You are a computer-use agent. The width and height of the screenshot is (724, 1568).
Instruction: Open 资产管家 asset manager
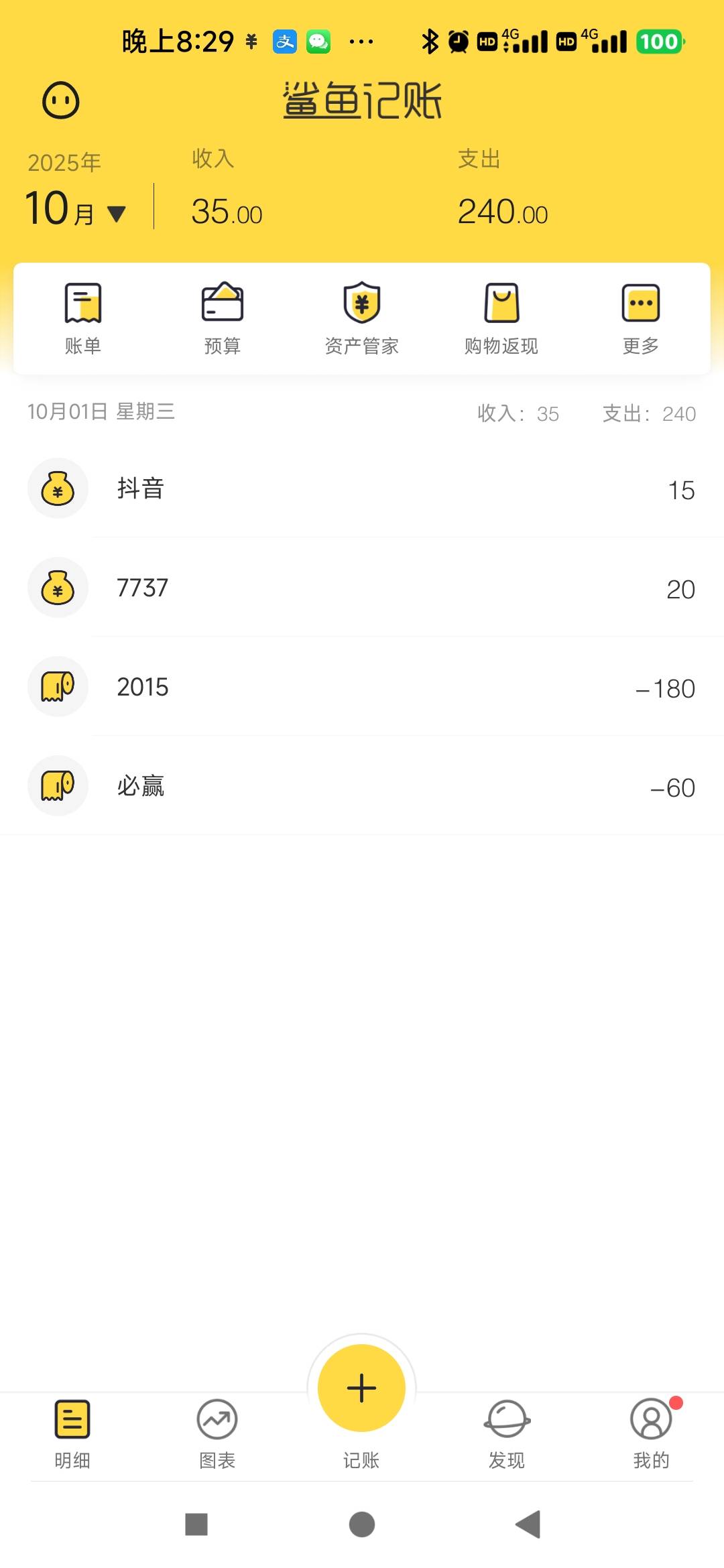point(361,318)
